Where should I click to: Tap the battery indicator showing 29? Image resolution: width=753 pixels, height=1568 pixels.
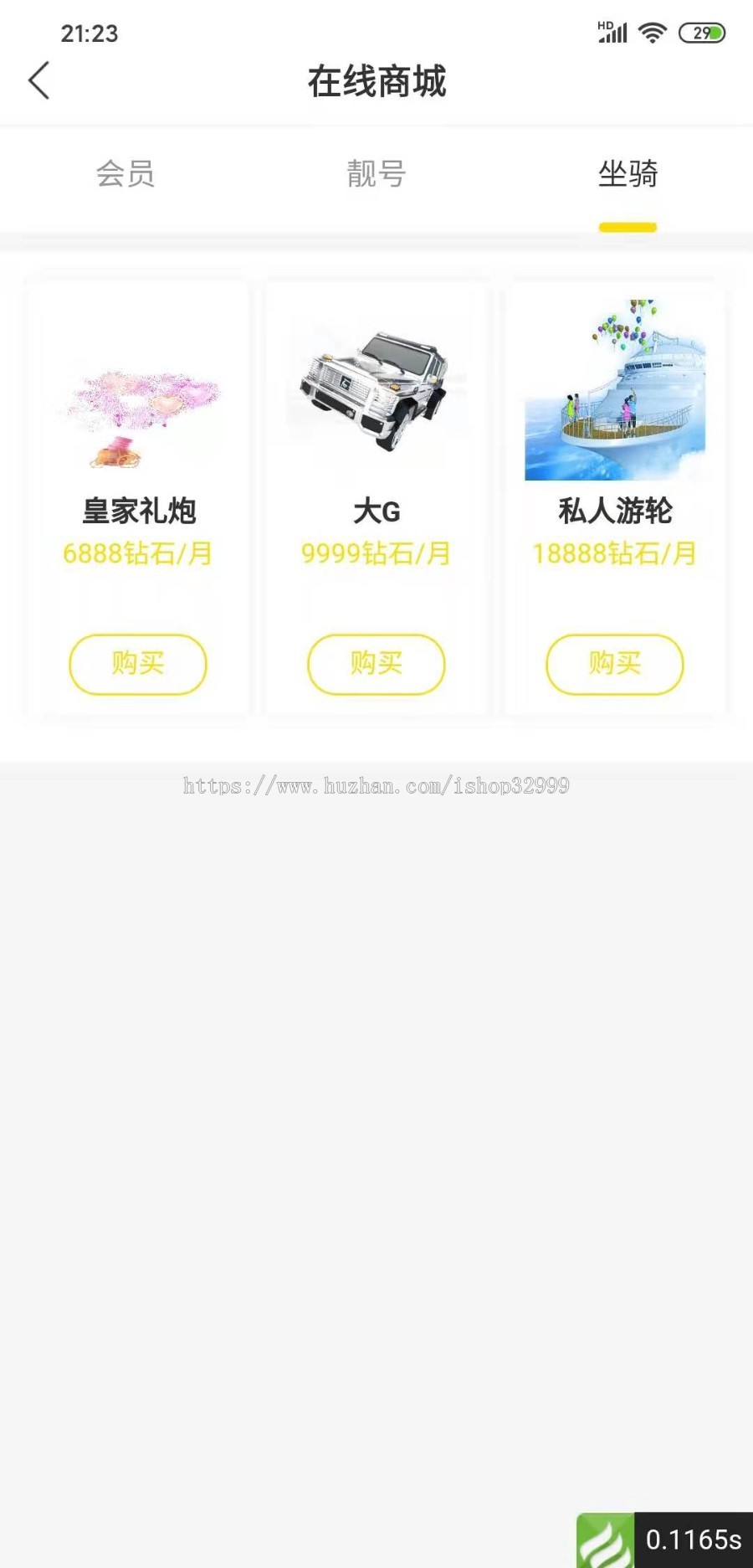coord(703,33)
